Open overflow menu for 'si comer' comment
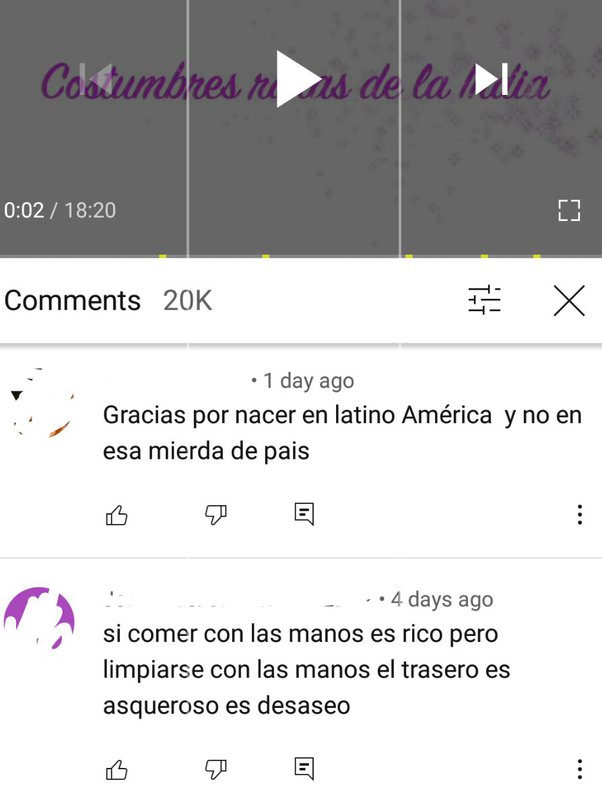 click(579, 769)
